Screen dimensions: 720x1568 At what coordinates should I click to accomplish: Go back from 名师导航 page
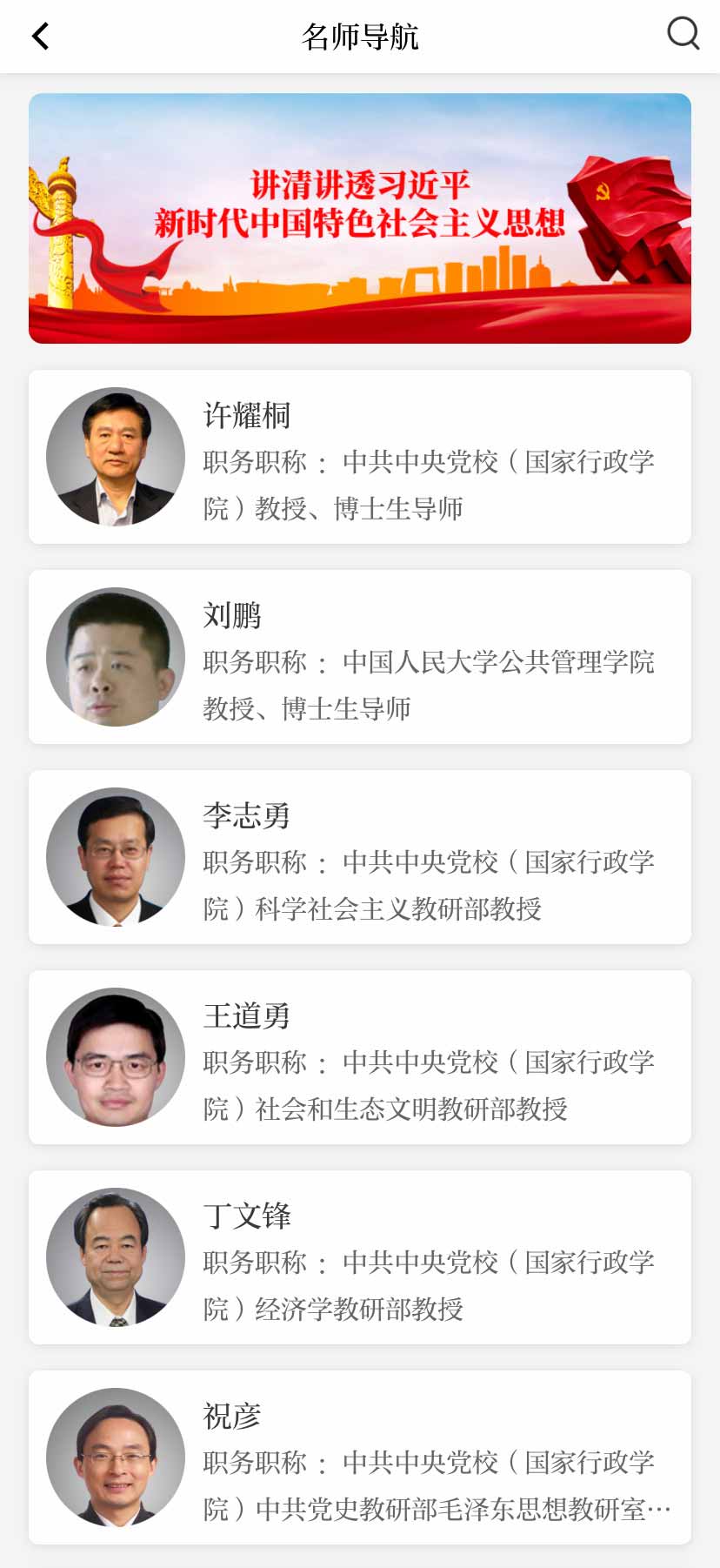tap(40, 37)
